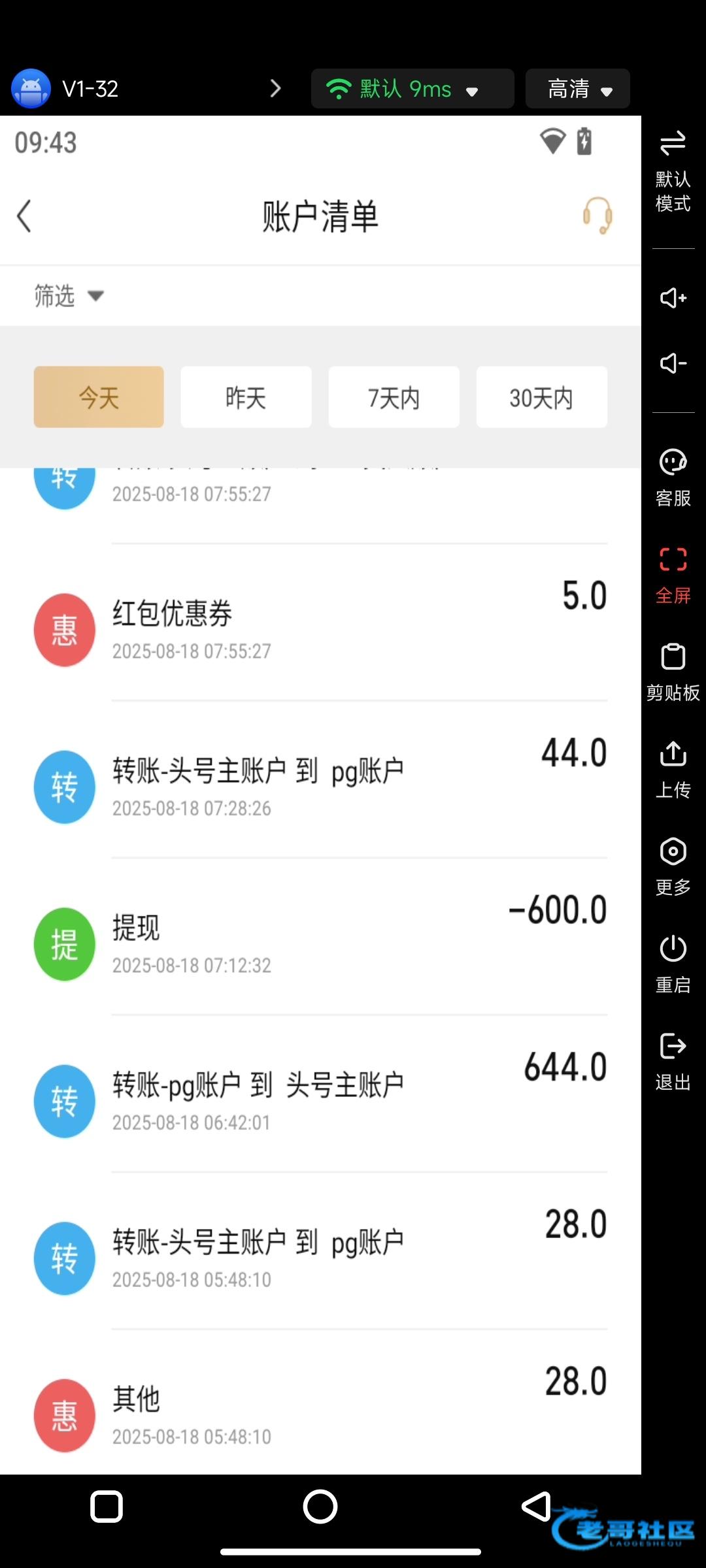Screen dimensions: 706x1568
Task: Select the 今天 date filter
Action: pyautogui.click(x=99, y=397)
